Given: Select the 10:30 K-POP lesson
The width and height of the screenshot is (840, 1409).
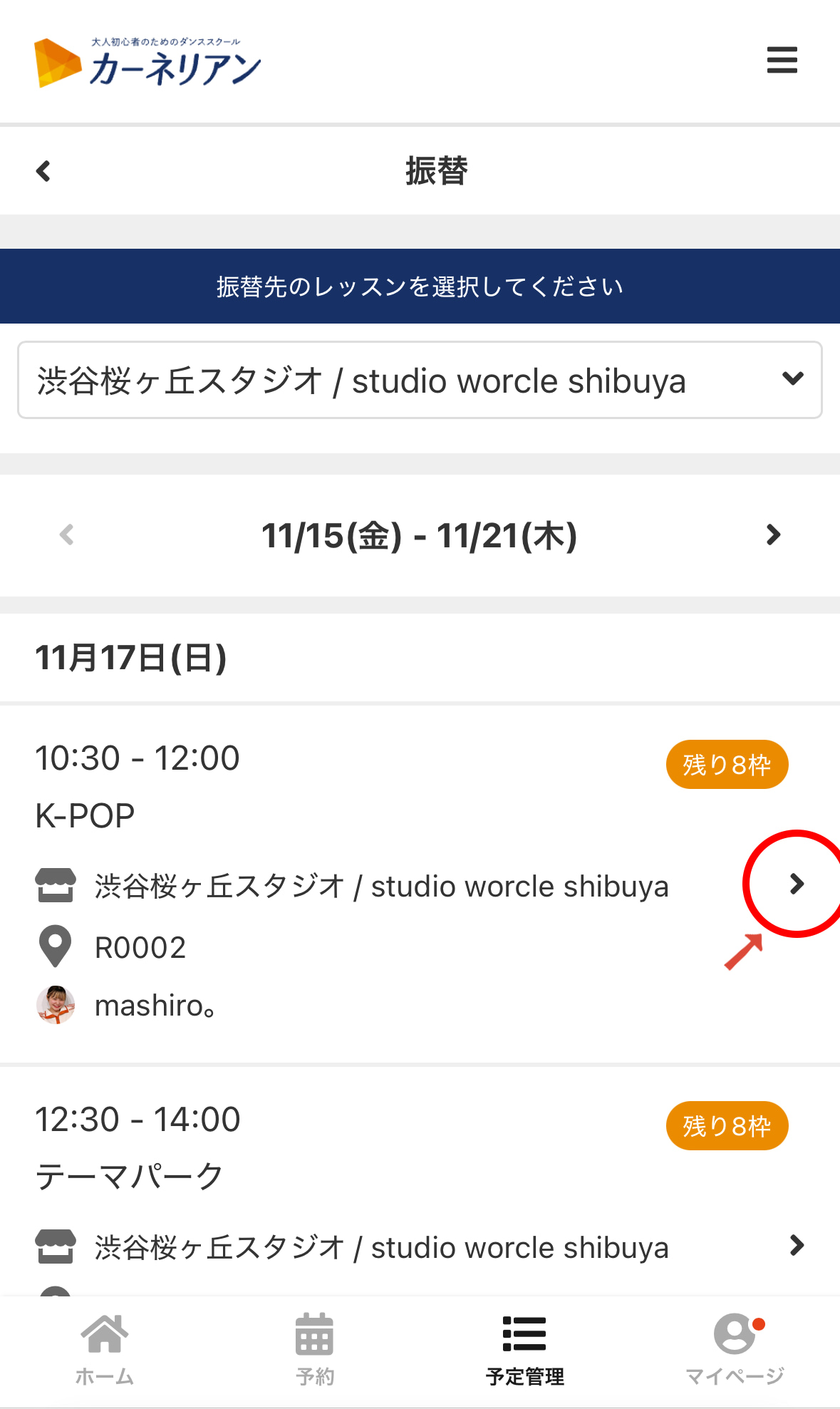Looking at the screenshot, I should [796, 884].
